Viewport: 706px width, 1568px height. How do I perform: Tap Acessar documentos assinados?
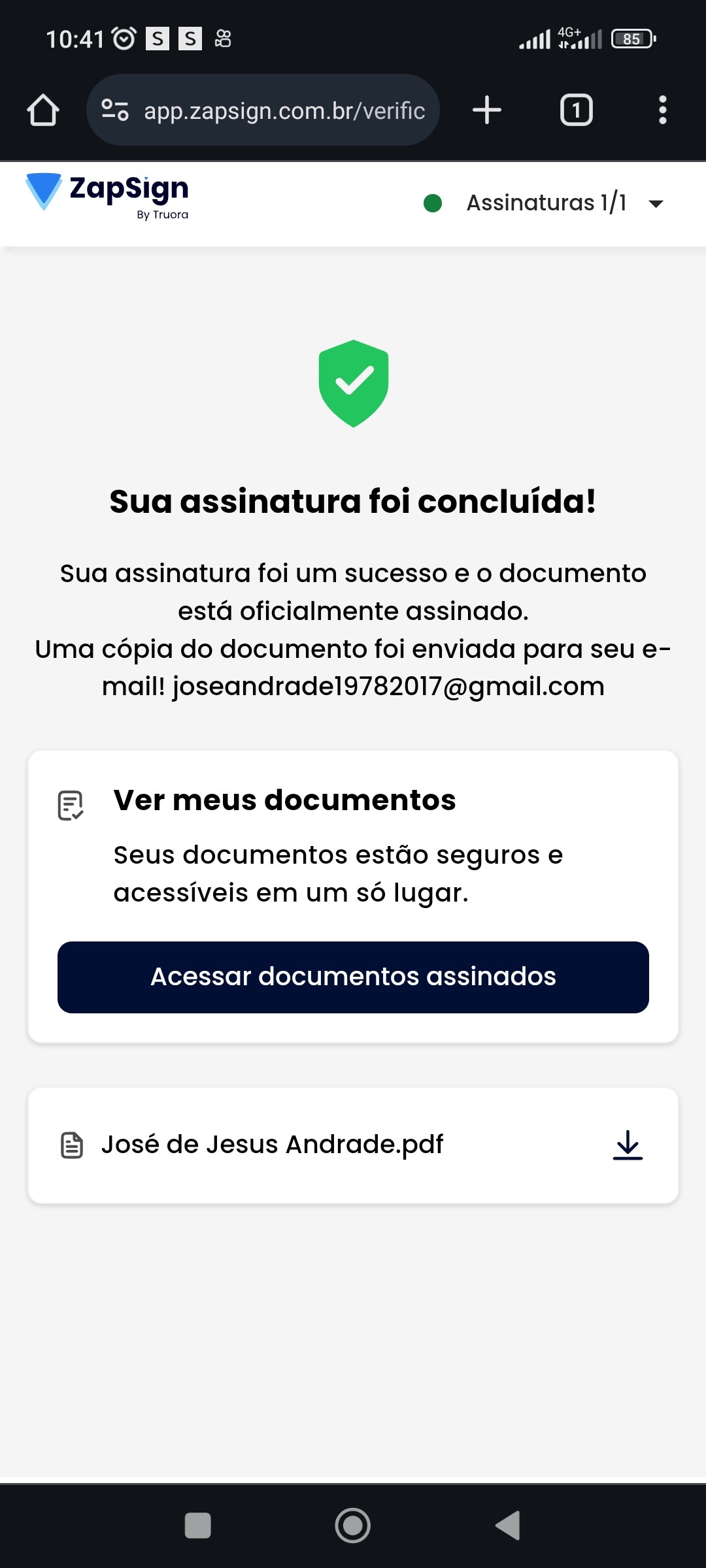353,977
